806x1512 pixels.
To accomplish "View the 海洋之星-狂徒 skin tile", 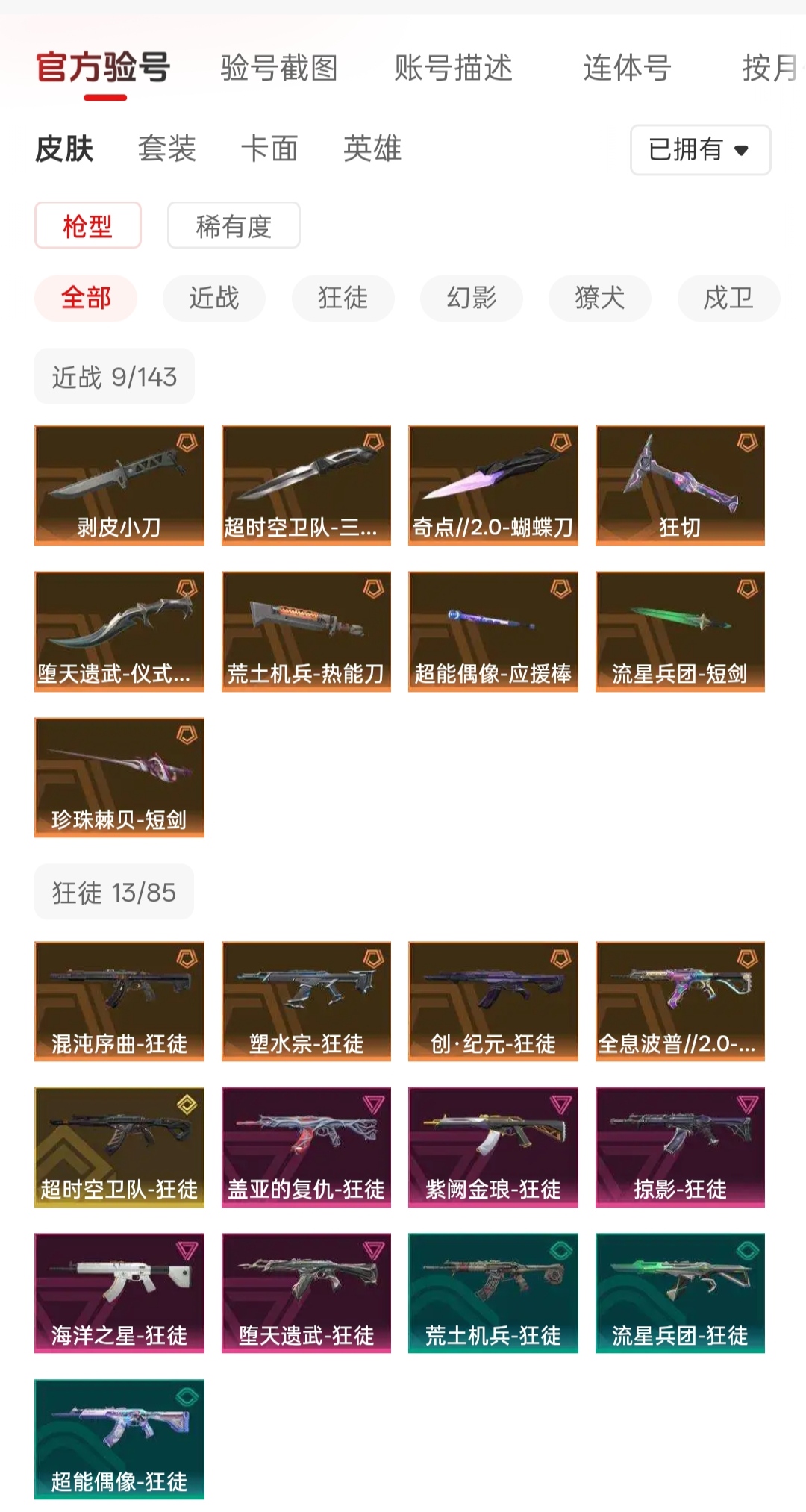I will pos(119,1293).
